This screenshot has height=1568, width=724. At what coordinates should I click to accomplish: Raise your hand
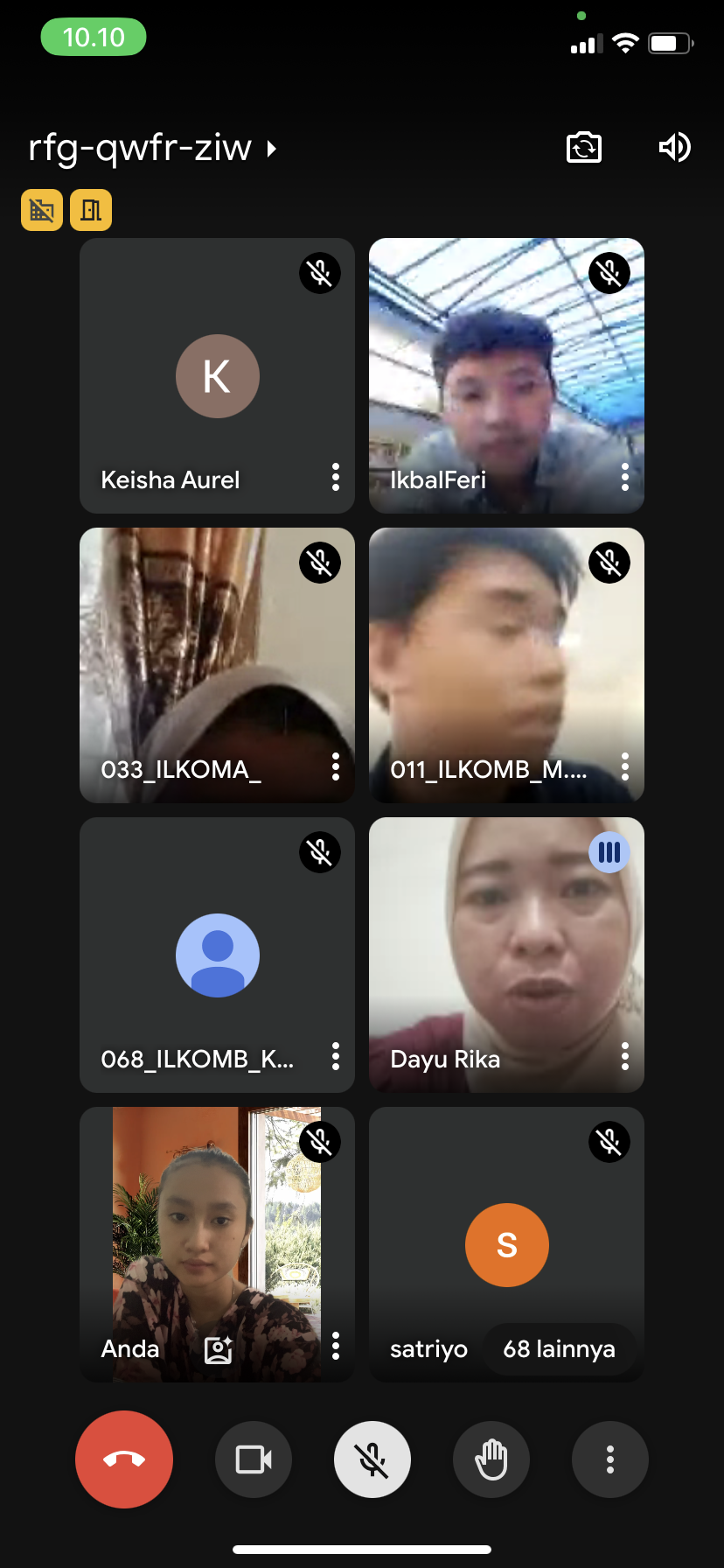[x=491, y=1459]
